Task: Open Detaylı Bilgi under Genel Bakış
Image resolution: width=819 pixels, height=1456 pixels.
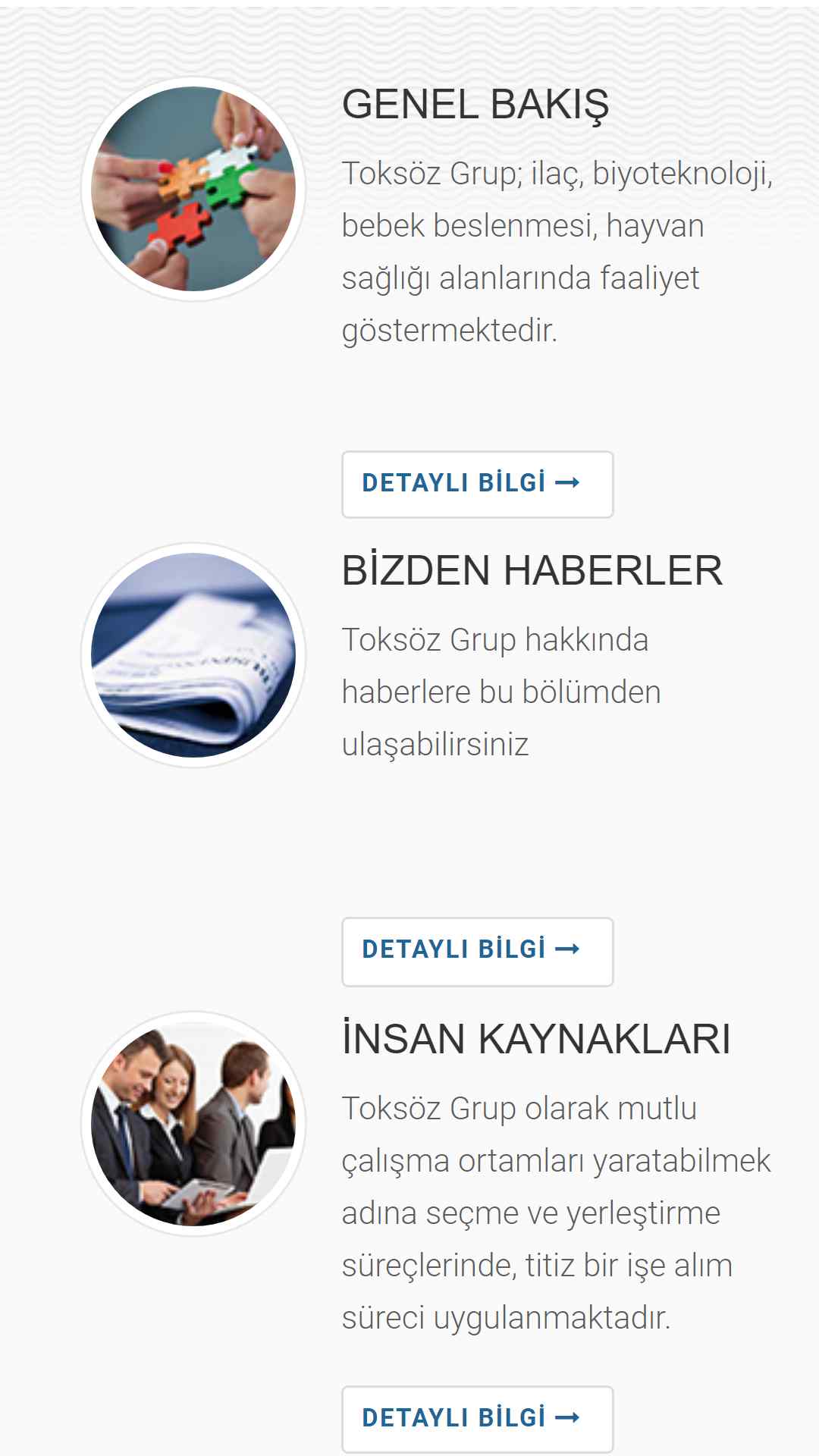Action: coord(477,484)
